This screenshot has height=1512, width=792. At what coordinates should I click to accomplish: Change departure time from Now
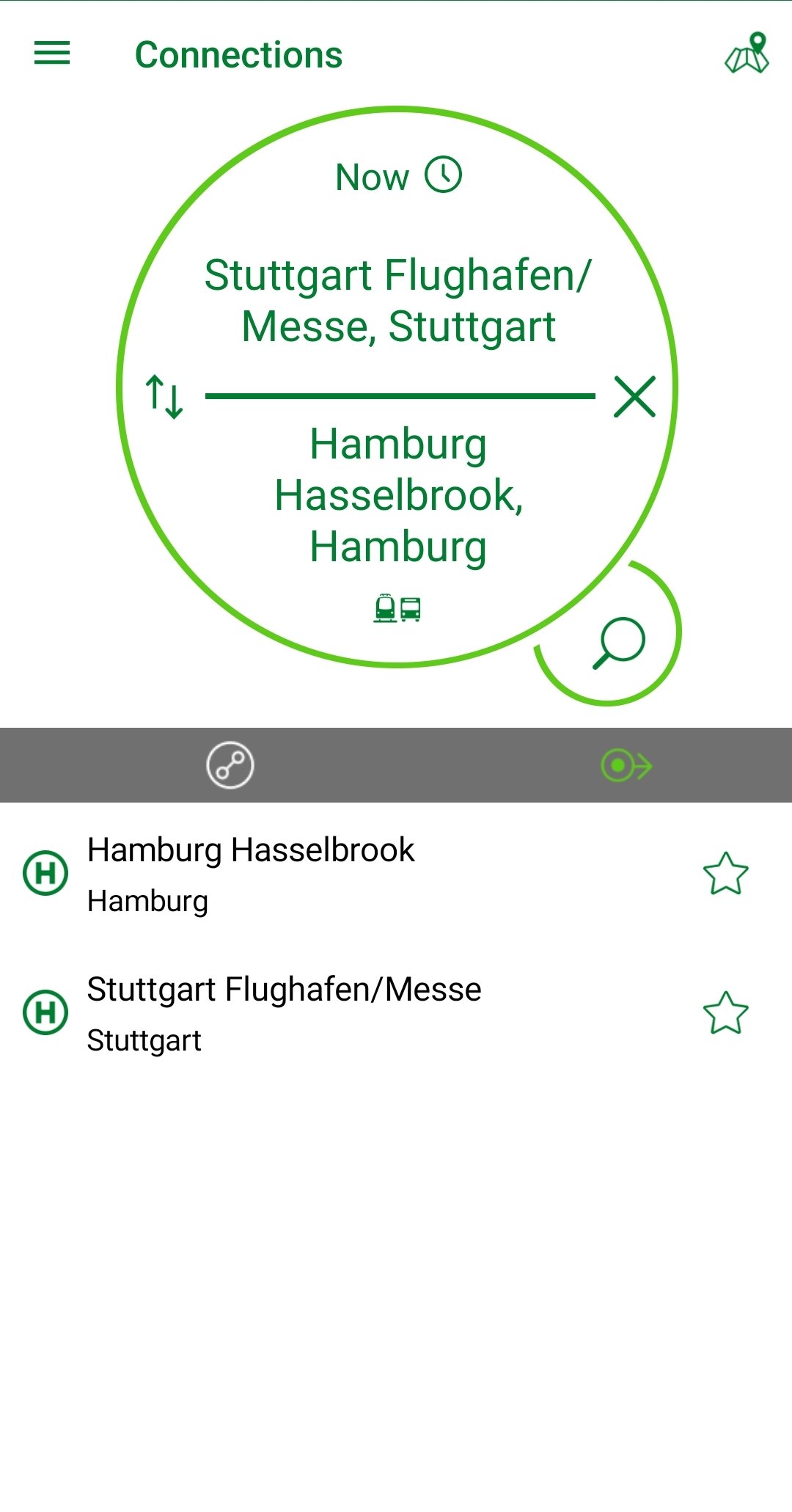398,177
